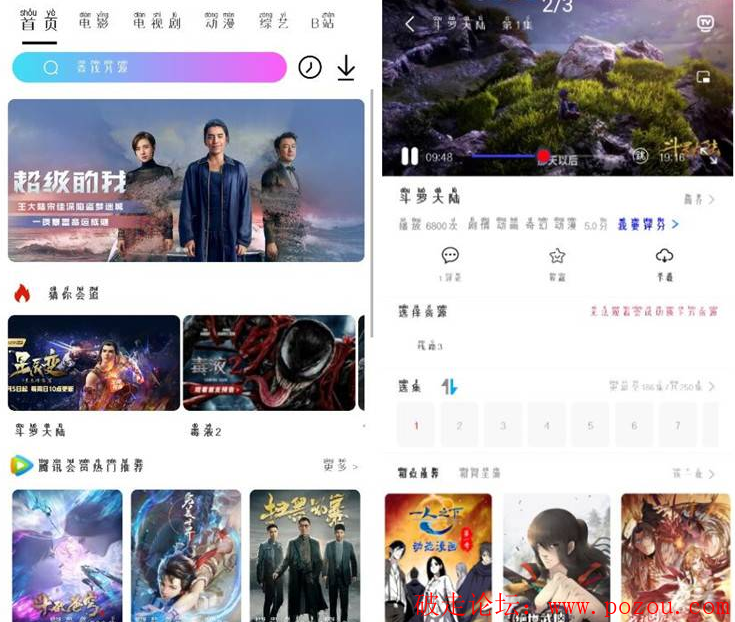The height and width of the screenshot is (622, 735).
Task: Cast video with the TV icon
Action: tap(706, 25)
